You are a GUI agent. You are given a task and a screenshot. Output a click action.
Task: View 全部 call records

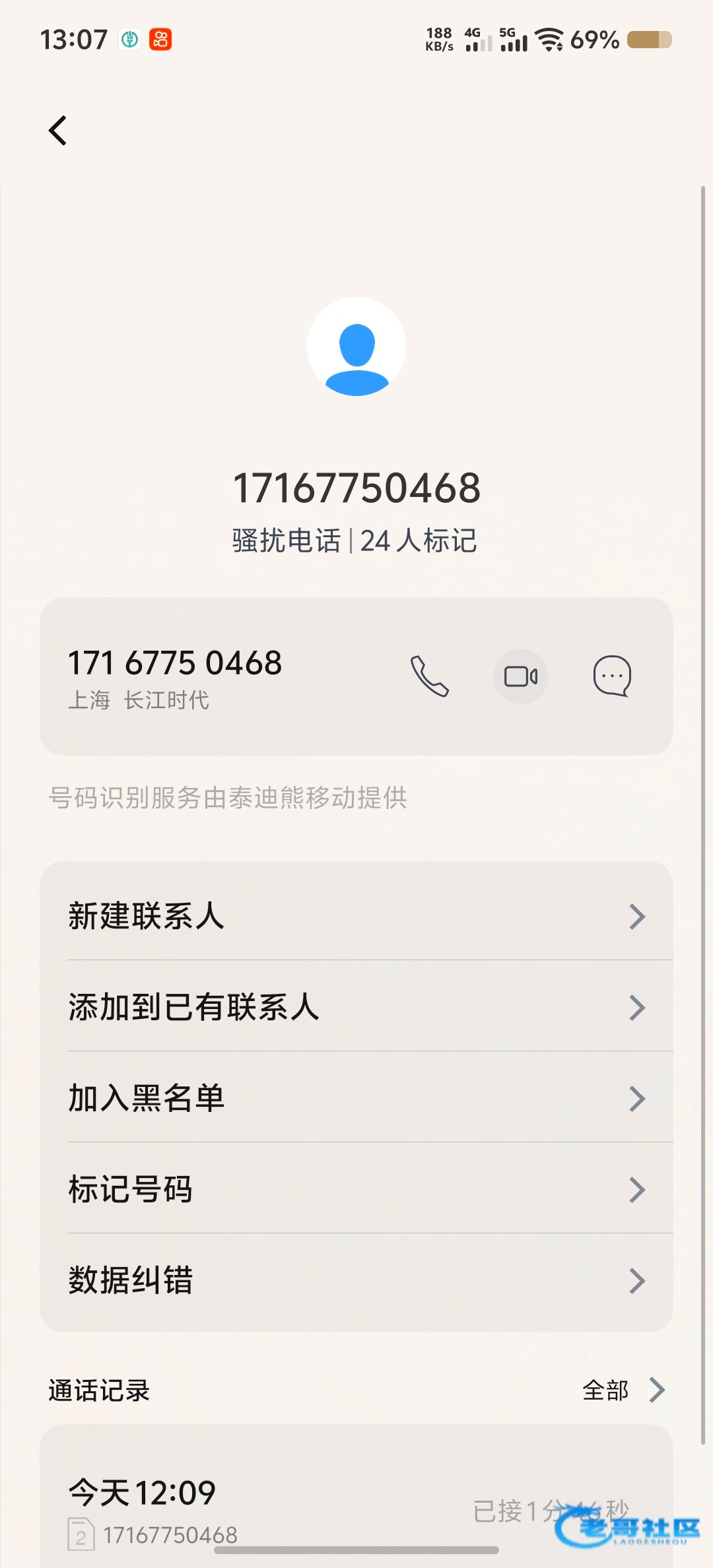click(x=624, y=1390)
